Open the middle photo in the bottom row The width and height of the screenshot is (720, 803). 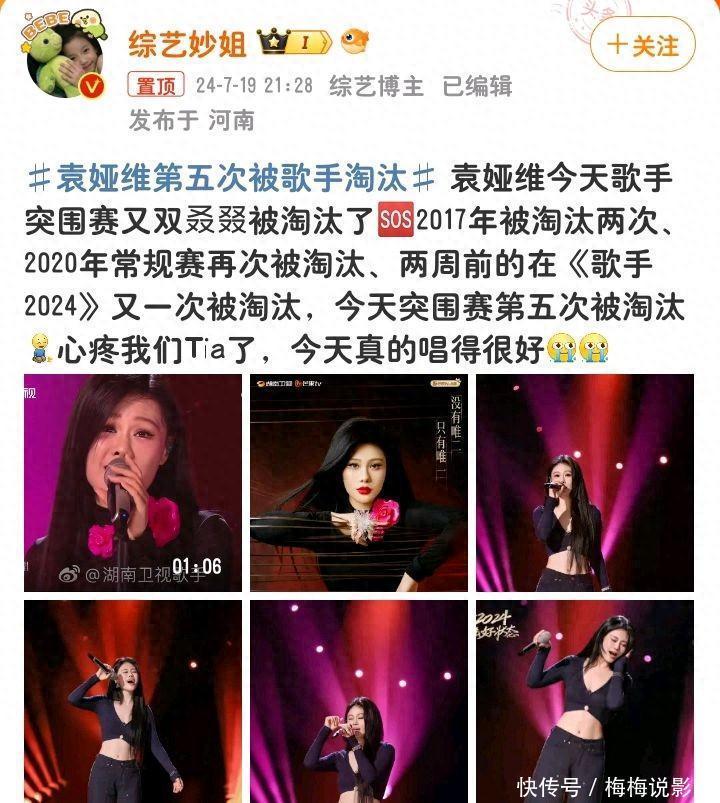(358, 700)
